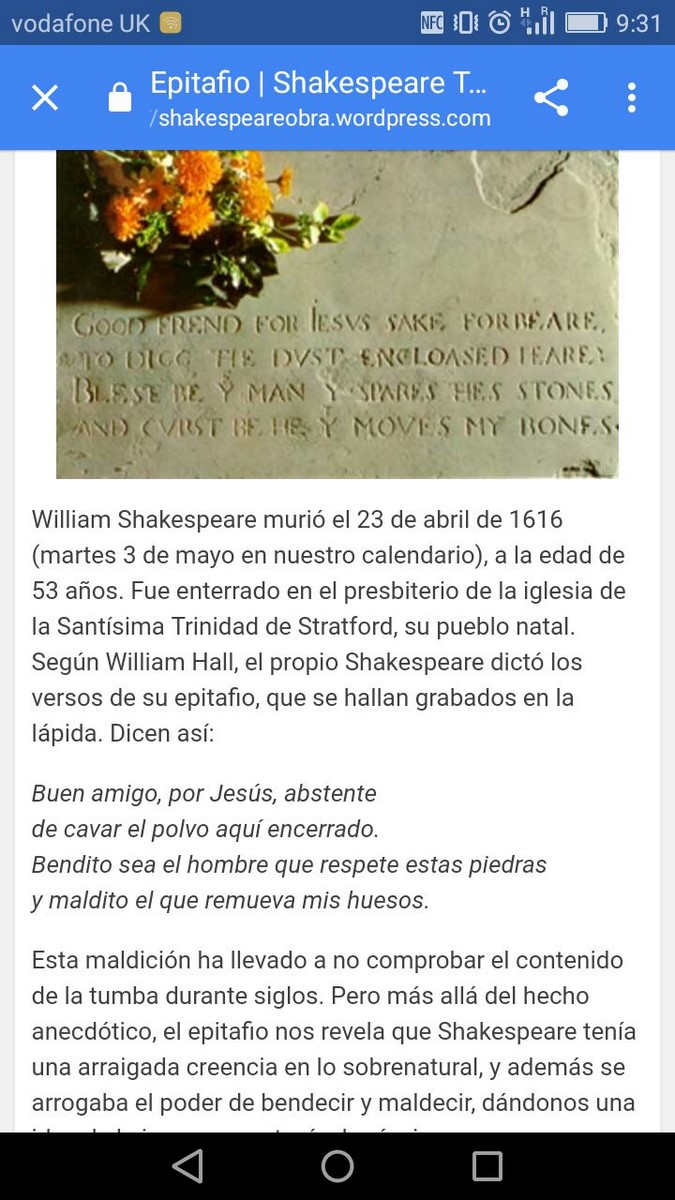Close the Chrome custom tab
675x1200 pixels.
coord(45,98)
